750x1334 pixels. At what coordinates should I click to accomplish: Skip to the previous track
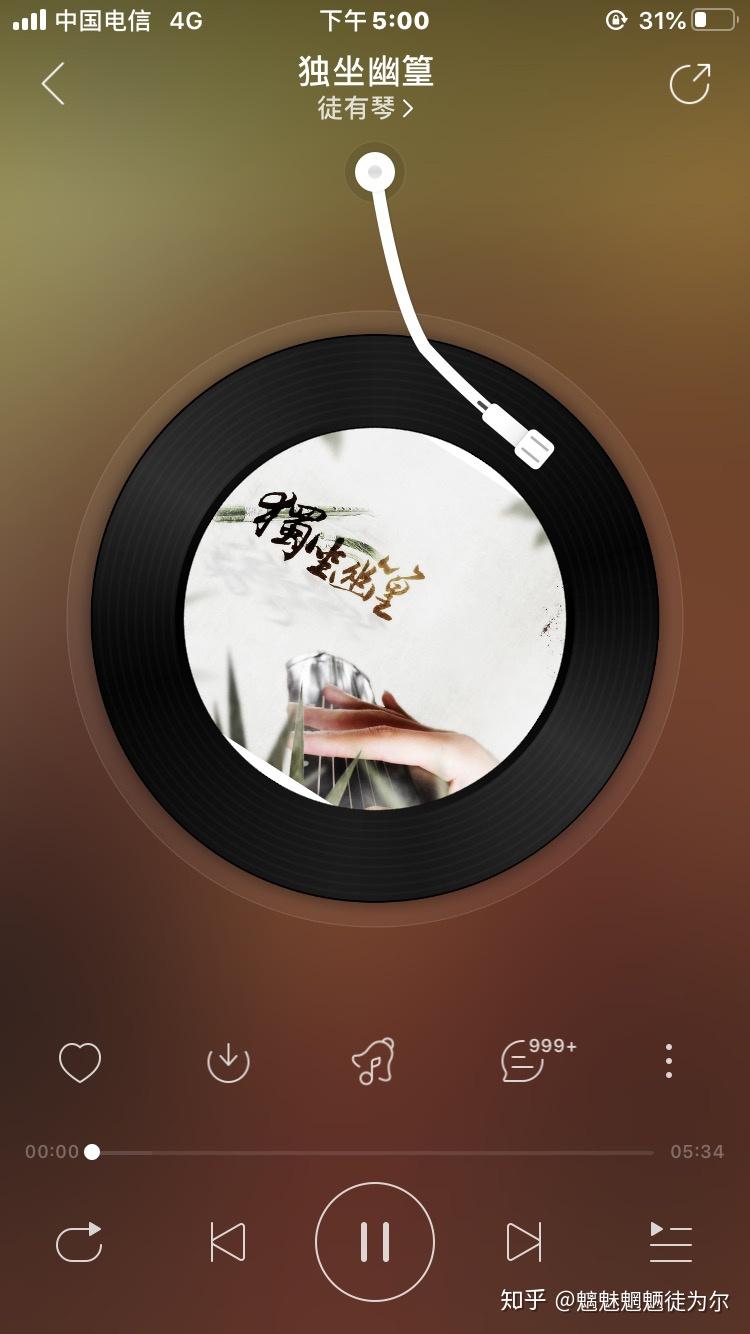tap(228, 1242)
